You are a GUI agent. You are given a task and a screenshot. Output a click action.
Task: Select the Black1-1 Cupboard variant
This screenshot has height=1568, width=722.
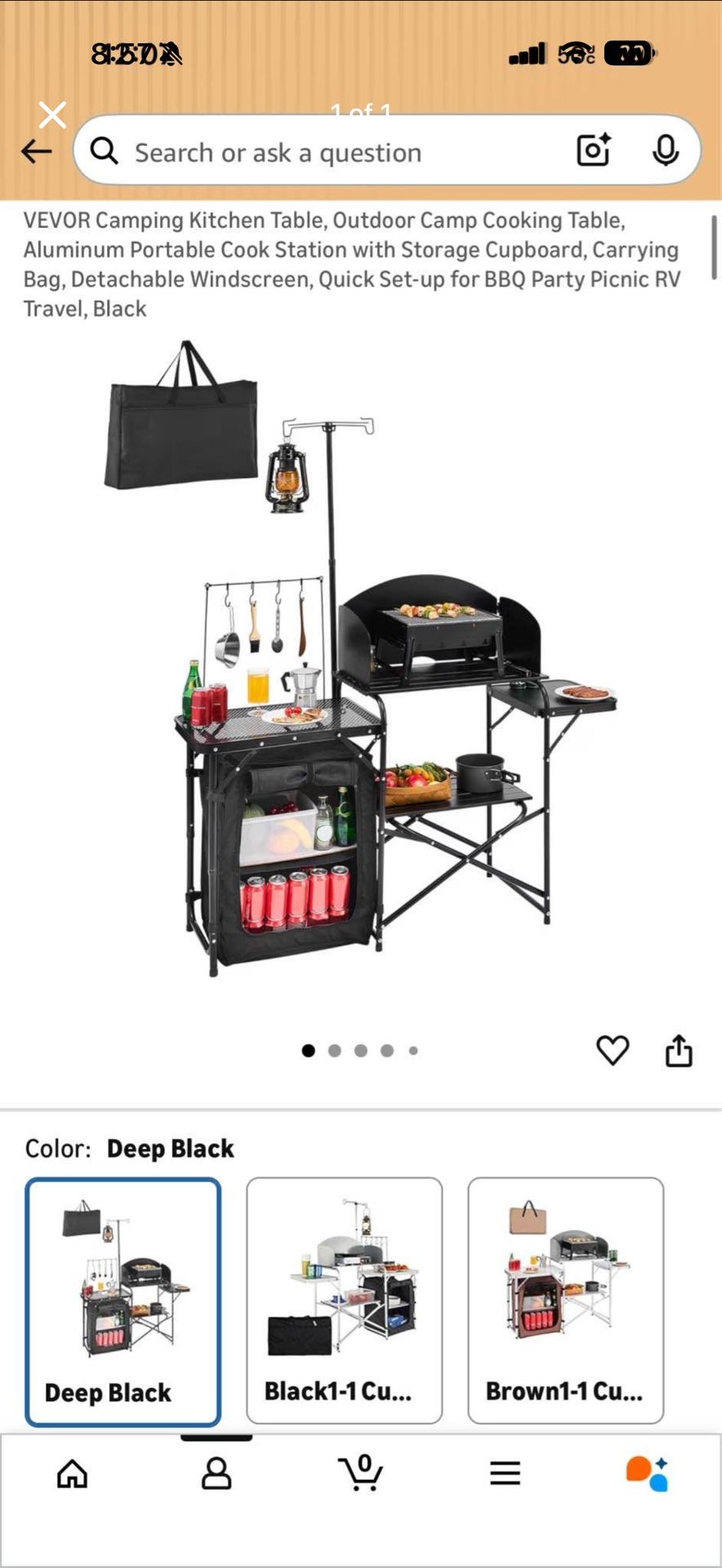[x=345, y=1298]
